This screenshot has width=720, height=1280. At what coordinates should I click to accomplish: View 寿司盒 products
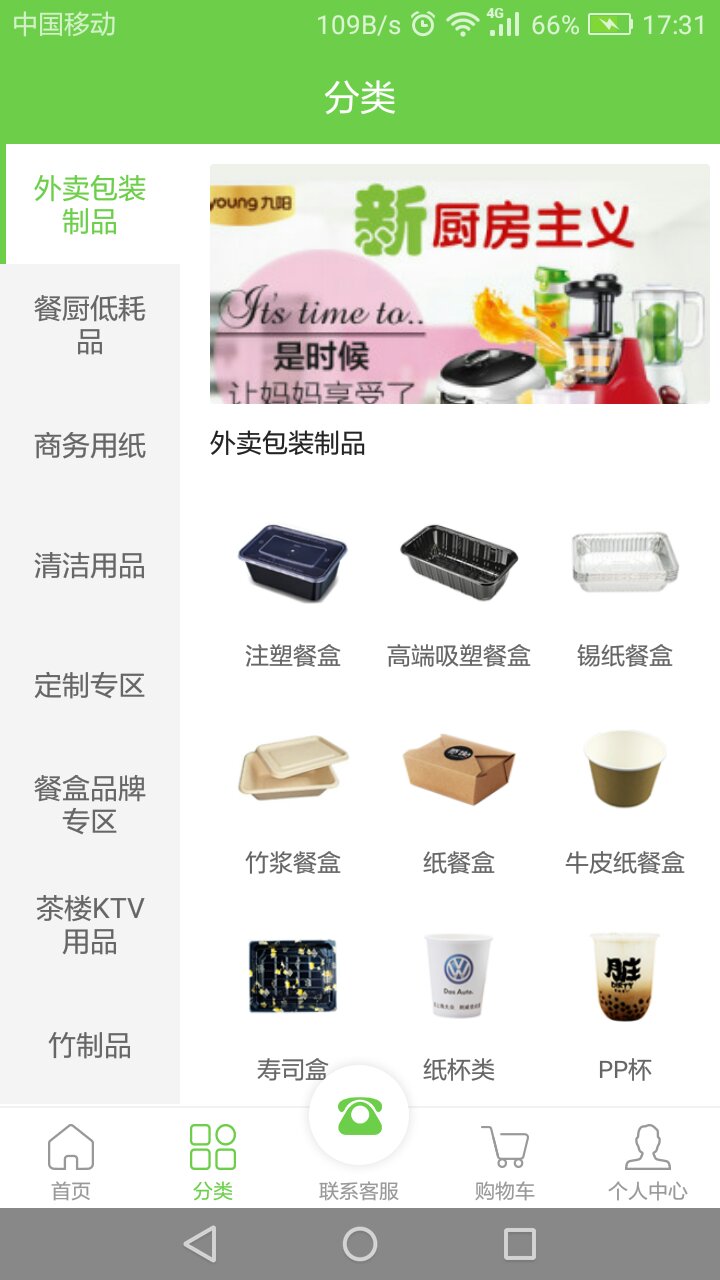293,1005
